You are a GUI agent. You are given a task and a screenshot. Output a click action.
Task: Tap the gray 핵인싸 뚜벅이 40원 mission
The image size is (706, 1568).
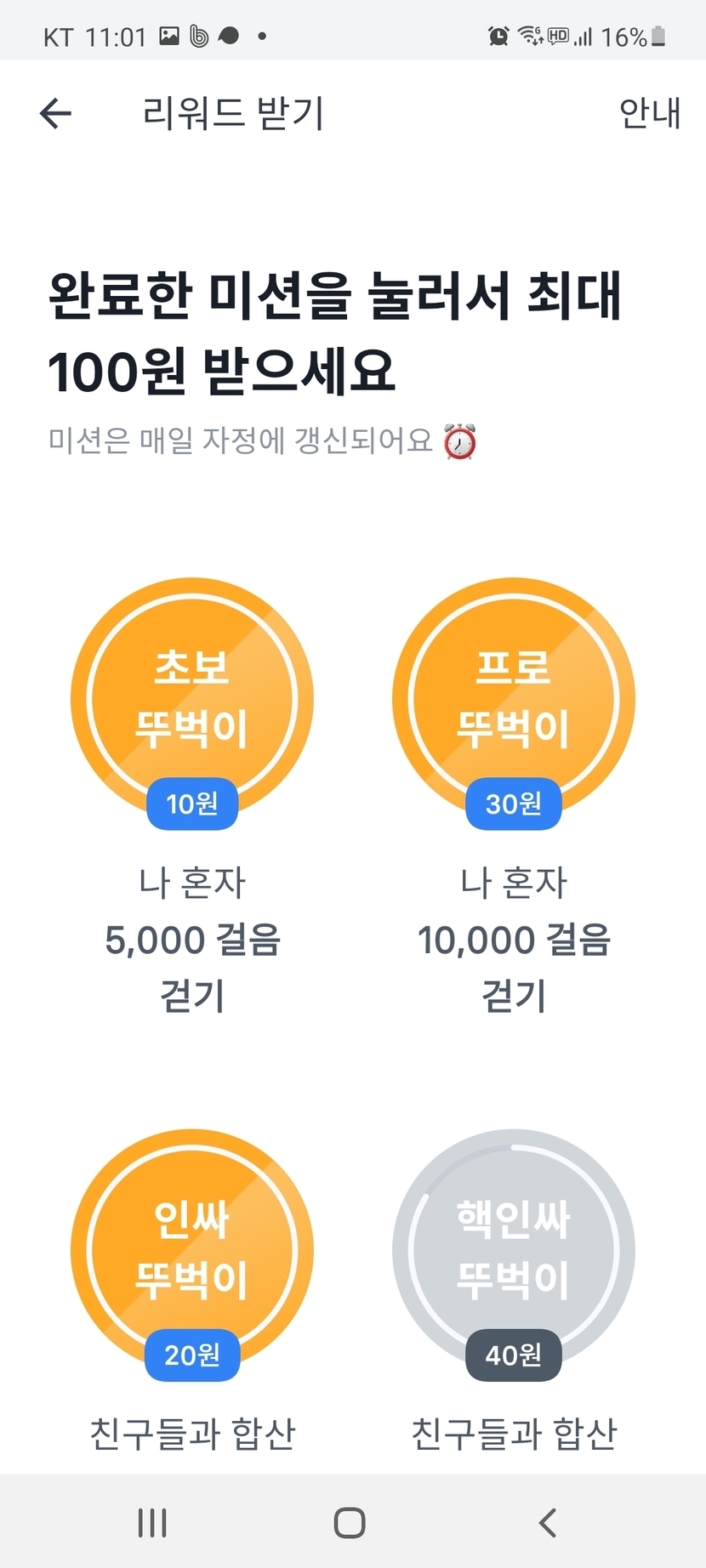(x=514, y=1250)
